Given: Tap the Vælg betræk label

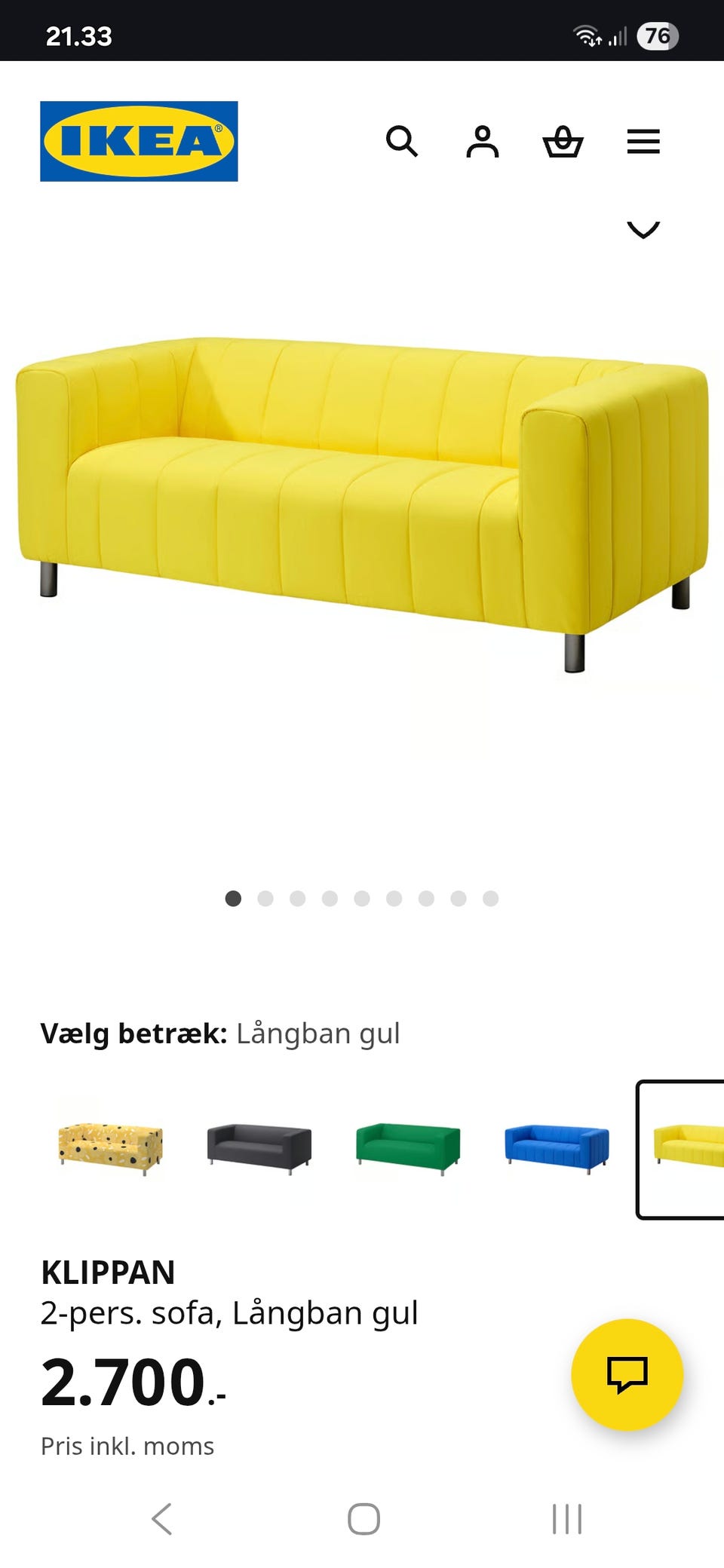Looking at the screenshot, I should [x=134, y=1033].
